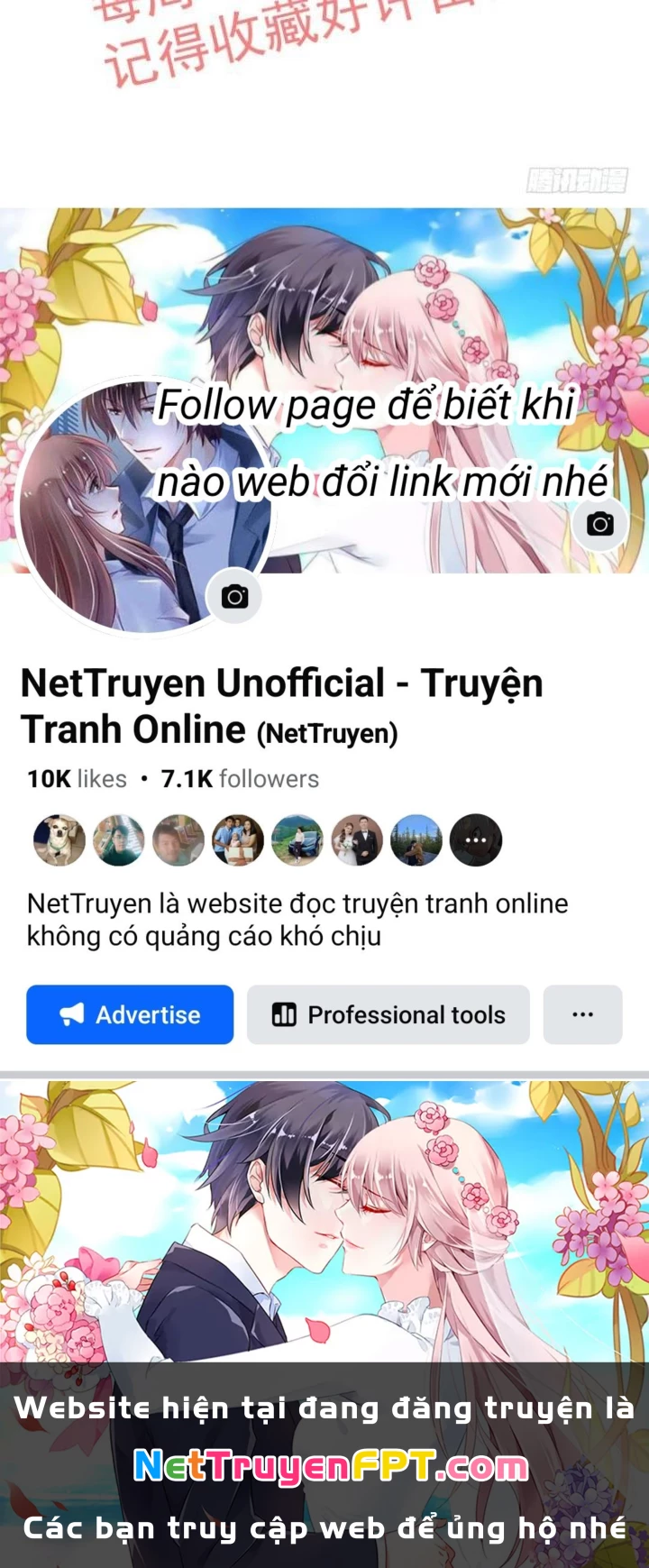Click the wedding couple follower avatar

356,839
